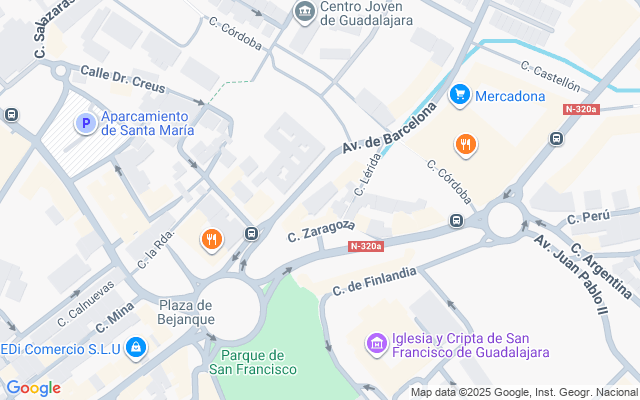The width and height of the screenshot is (640, 400).
Task: Open the restaurant marker beside Mercadona
Action: pyautogui.click(x=464, y=144)
